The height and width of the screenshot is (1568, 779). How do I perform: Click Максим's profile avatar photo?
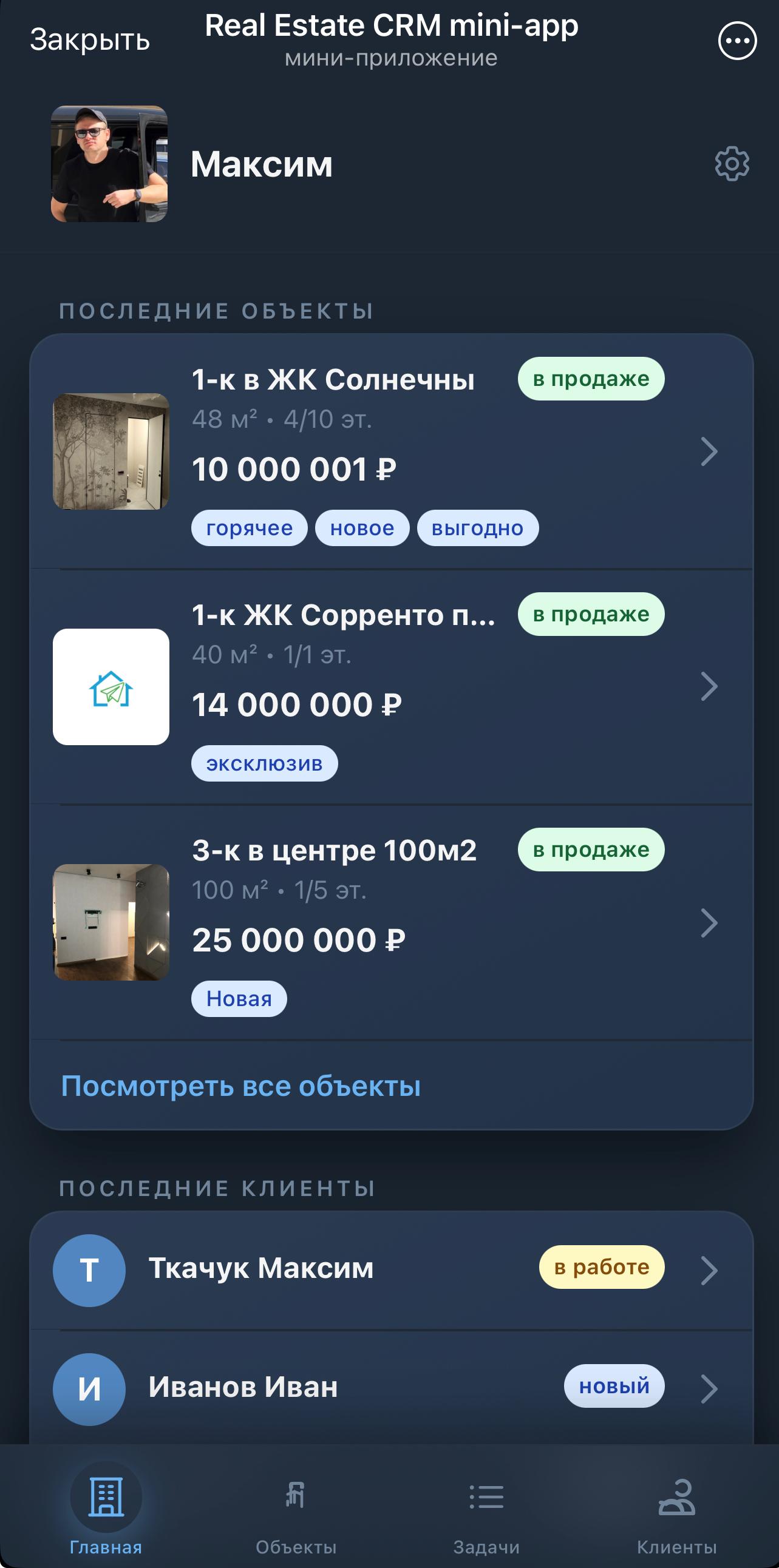pos(110,163)
